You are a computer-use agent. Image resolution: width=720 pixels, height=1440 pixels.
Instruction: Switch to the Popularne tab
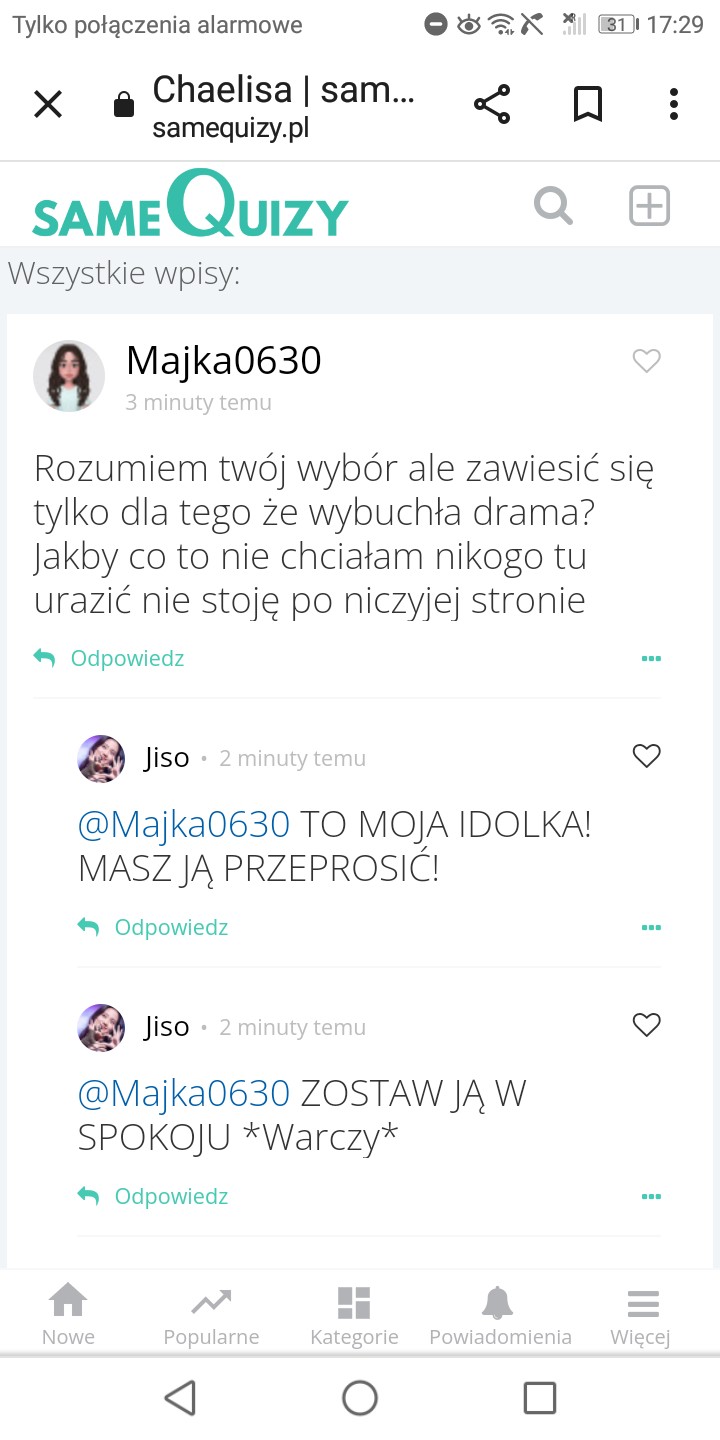(x=211, y=1315)
